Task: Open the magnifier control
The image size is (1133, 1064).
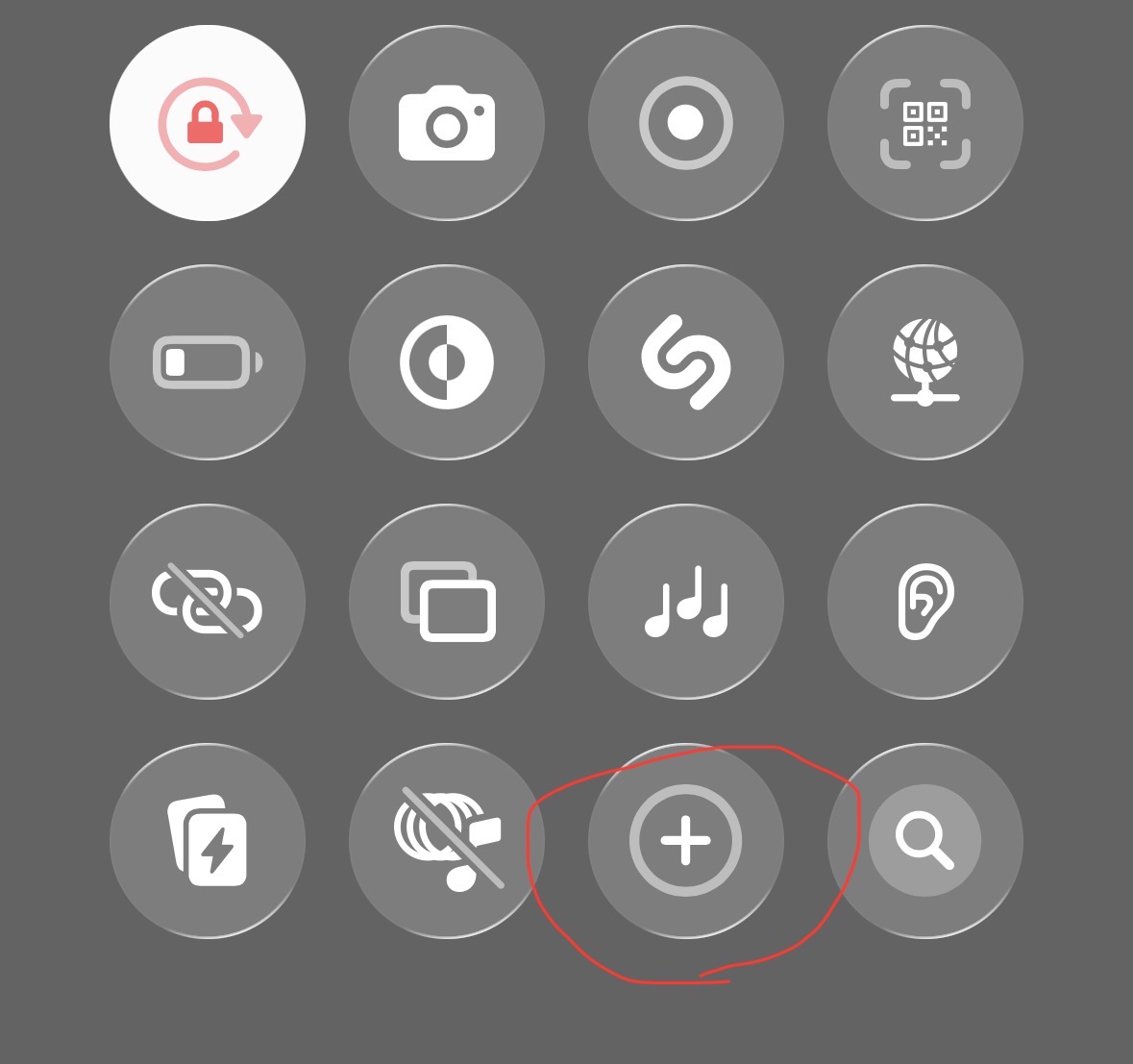Action: (925, 841)
